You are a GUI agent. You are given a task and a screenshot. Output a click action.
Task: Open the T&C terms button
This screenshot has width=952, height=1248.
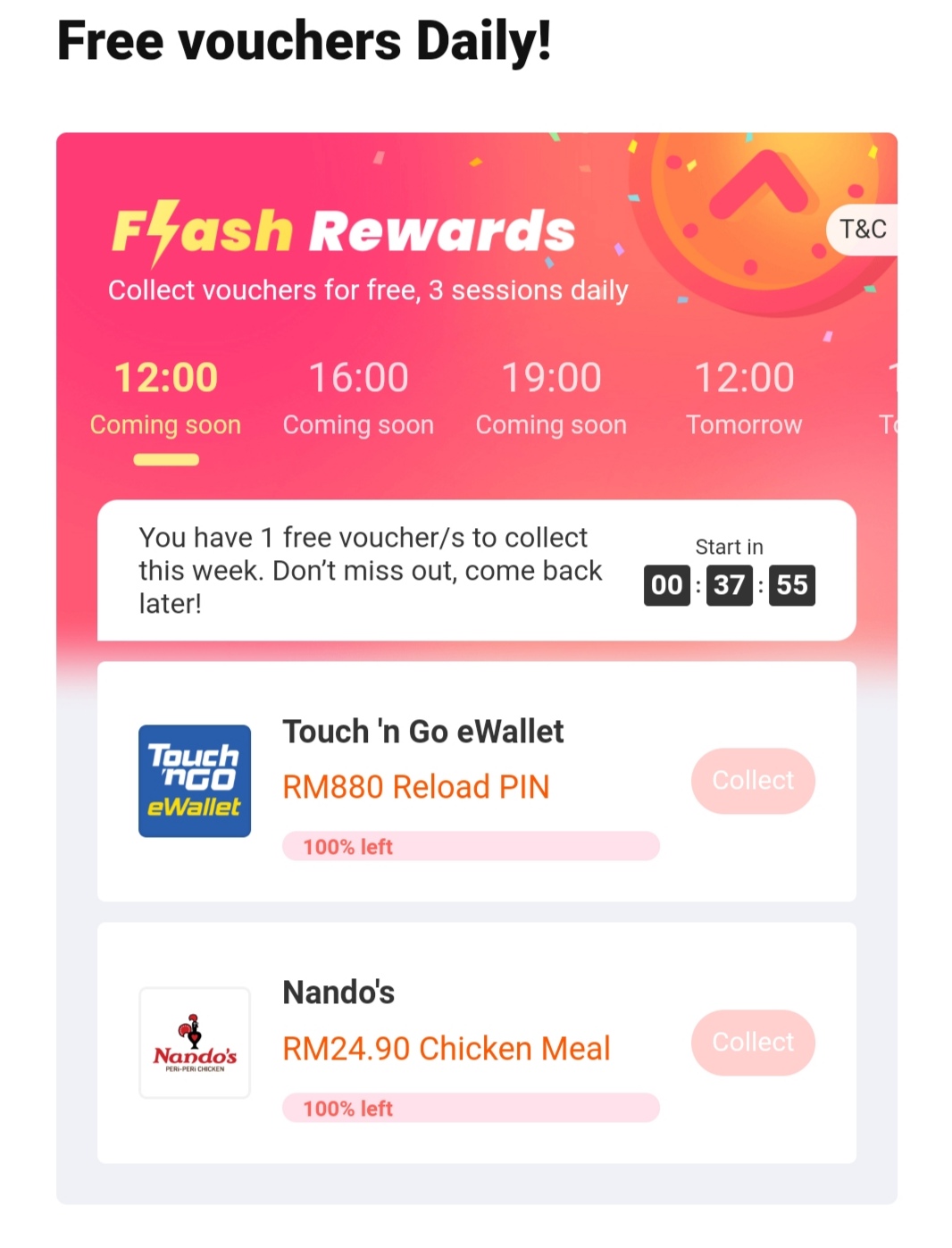863,230
